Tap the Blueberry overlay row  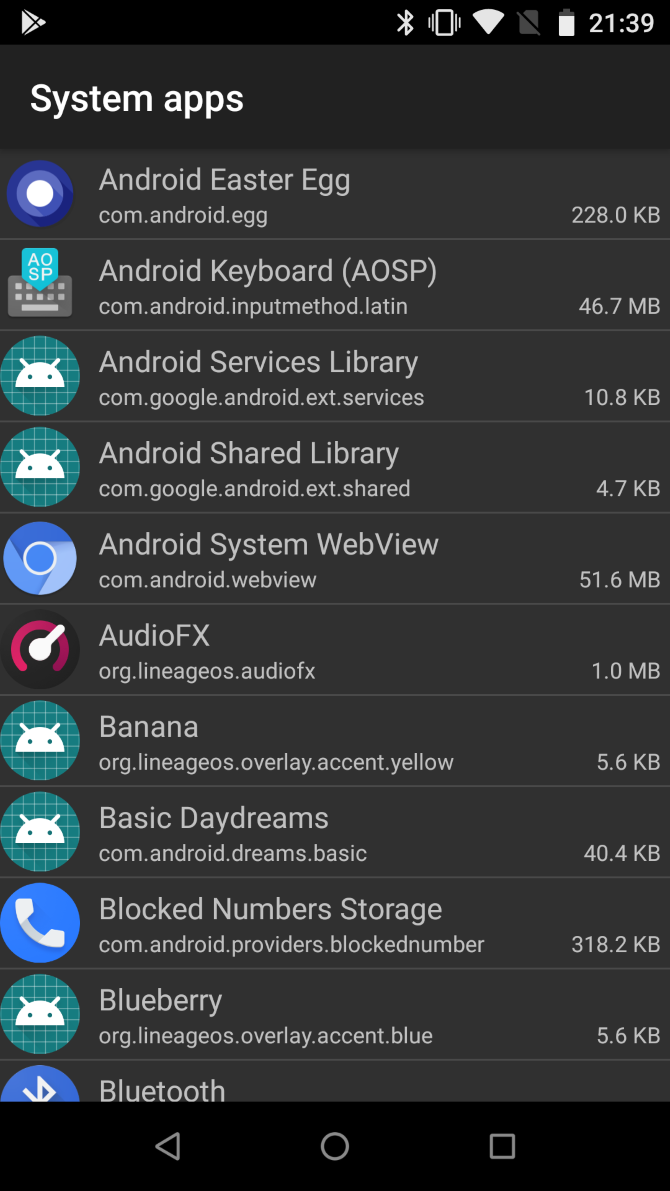(x=335, y=1014)
